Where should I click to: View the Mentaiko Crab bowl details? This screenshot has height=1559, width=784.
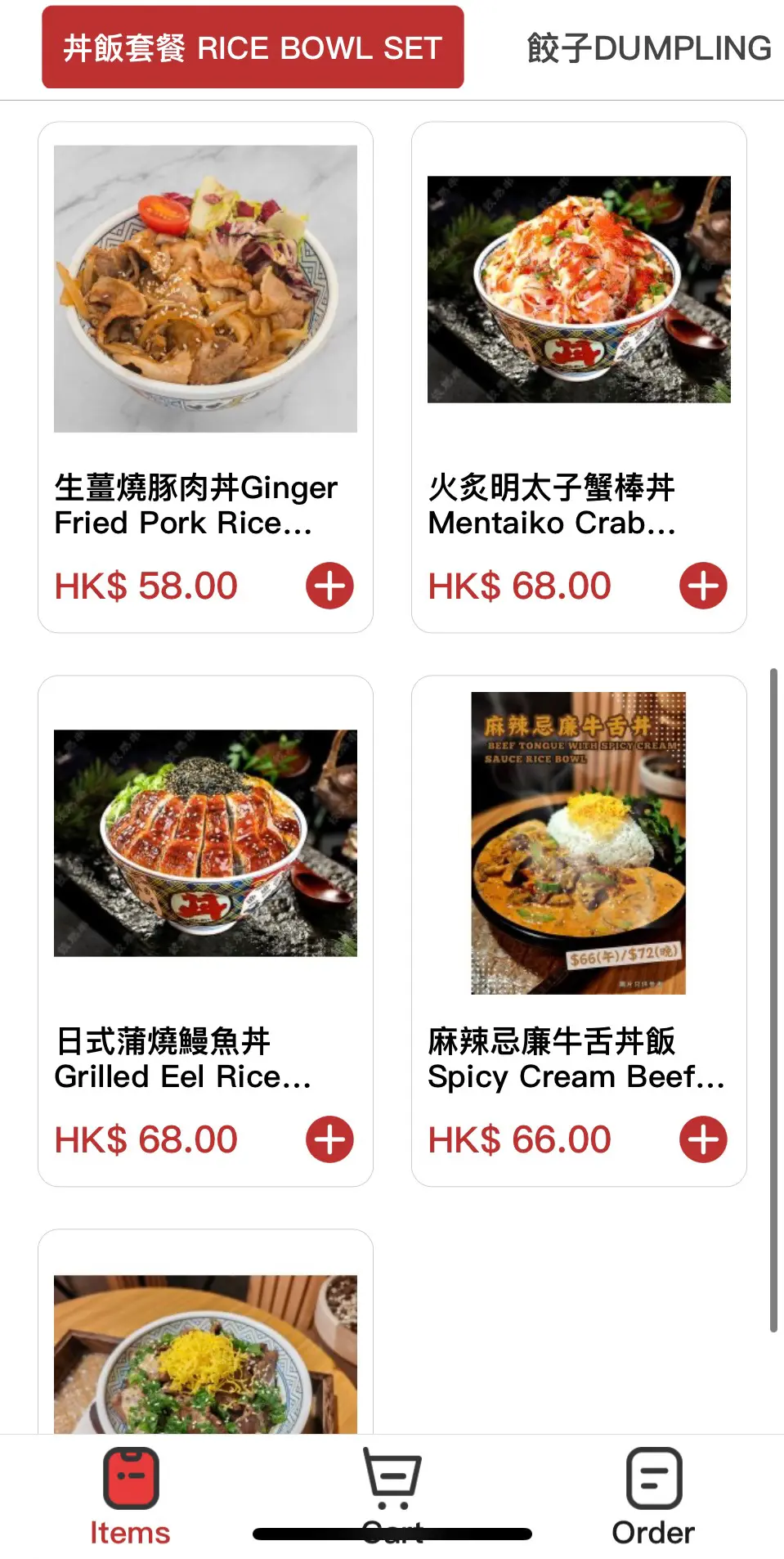[579, 327]
